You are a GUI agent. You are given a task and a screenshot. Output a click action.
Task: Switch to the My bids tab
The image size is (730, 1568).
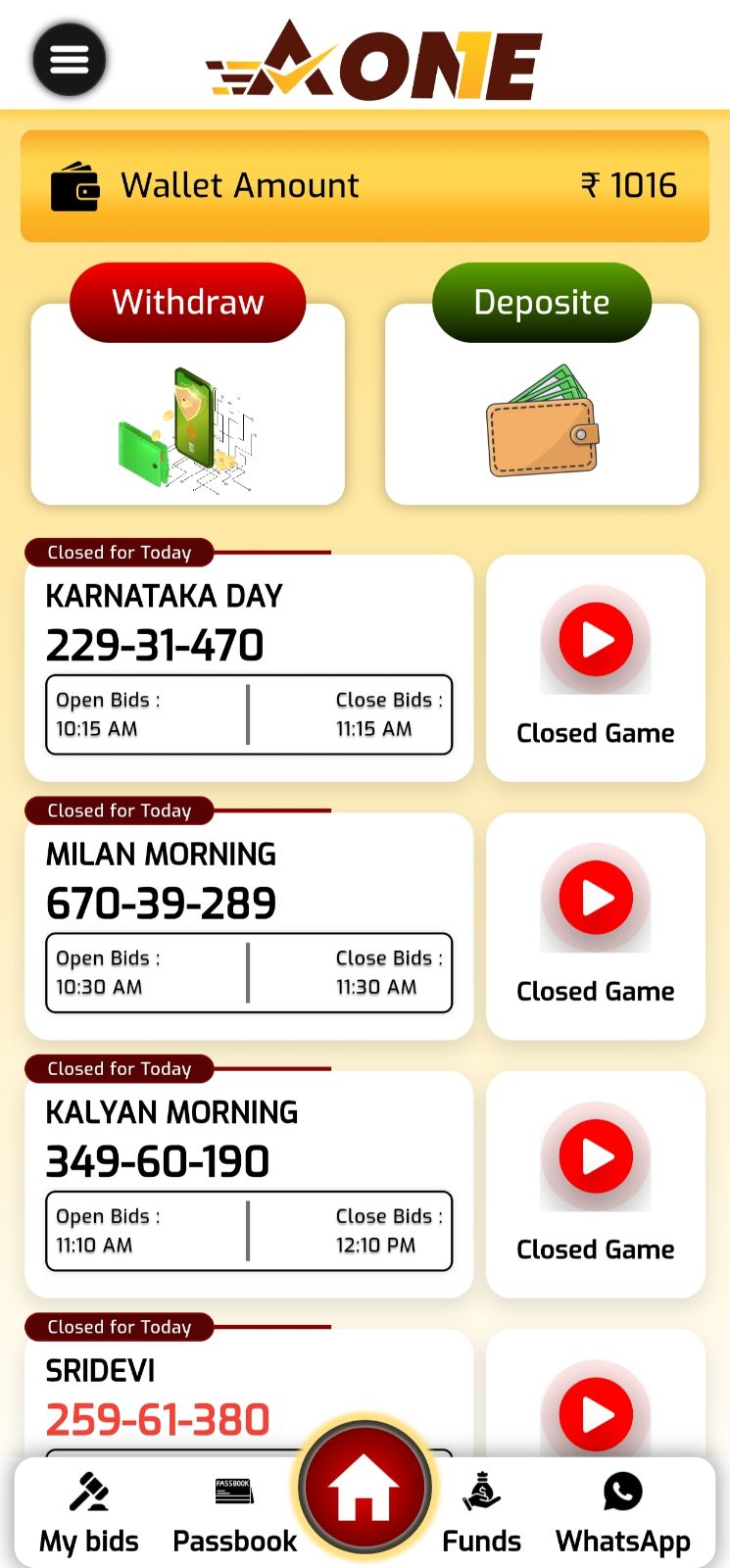click(89, 1514)
